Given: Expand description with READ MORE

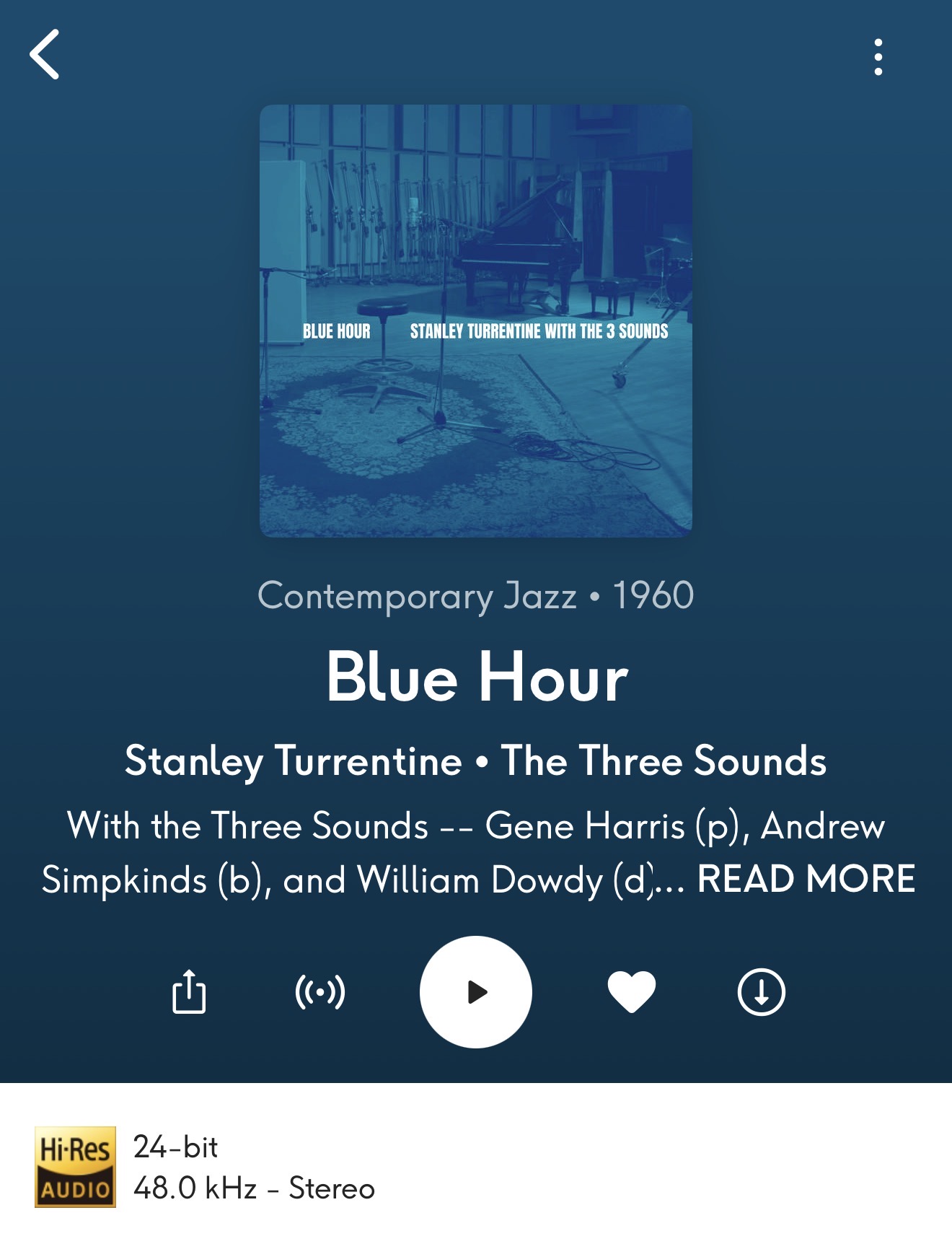Looking at the screenshot, I should pos(806,879).
